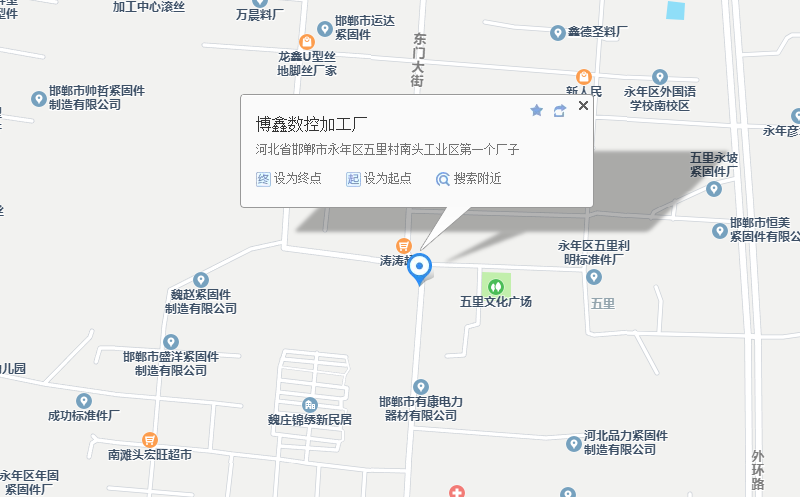The height and width of the screenshot is (497, 800).
Task: Close the 博鑫数控加工厂 info popup
Action: click(583, 105)
